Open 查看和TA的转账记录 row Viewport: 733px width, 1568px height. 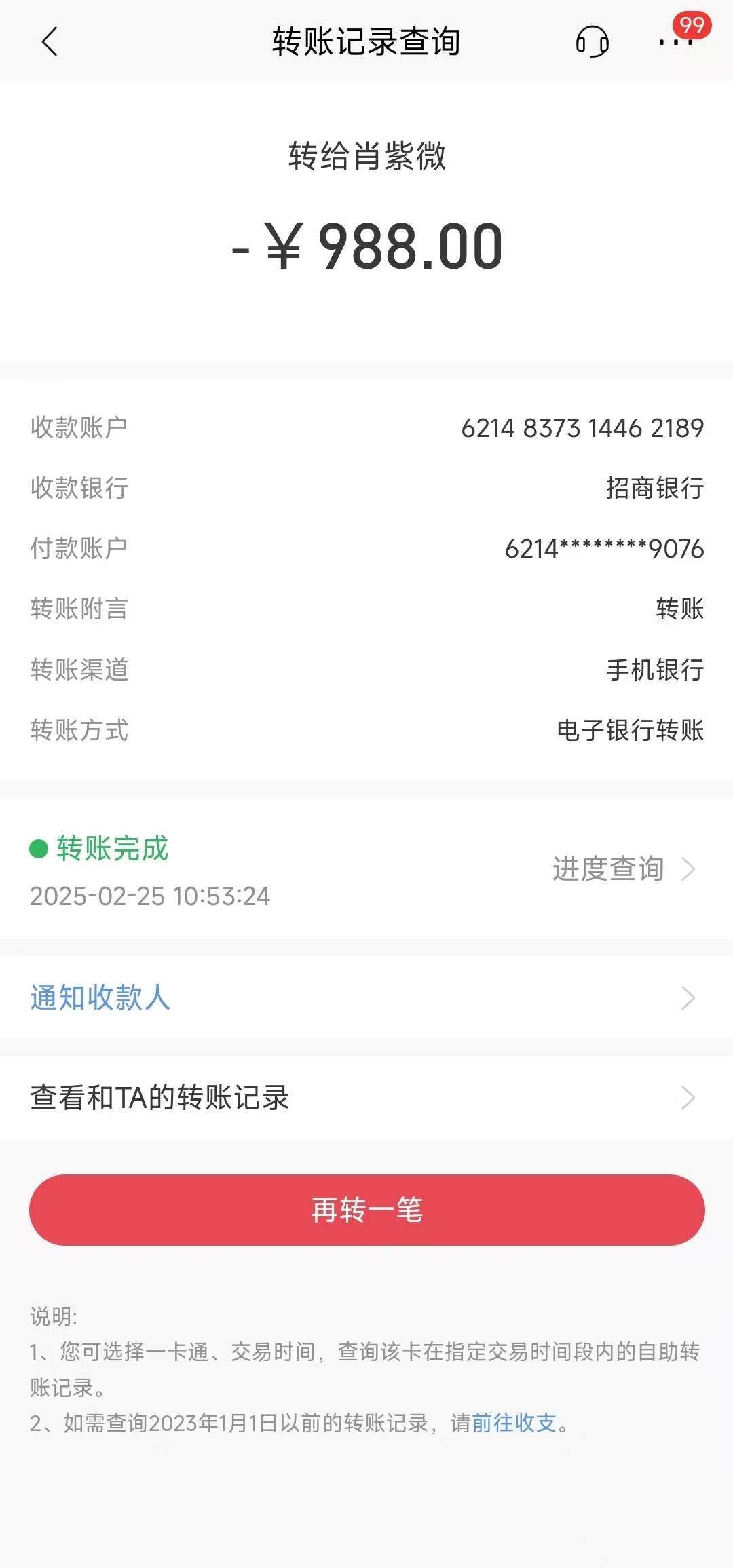click(x=366, y=1097)
